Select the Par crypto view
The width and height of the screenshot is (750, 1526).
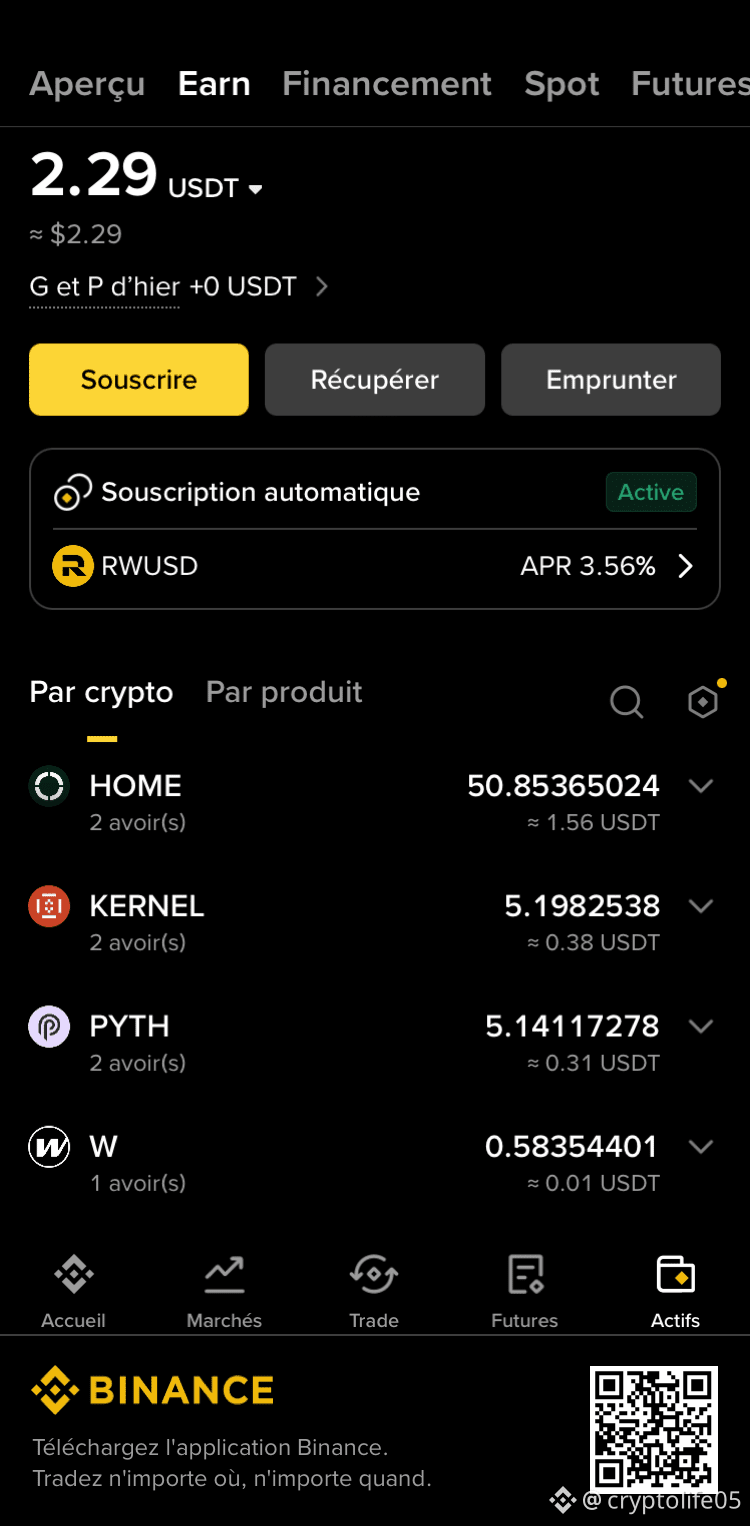[101, 692]
